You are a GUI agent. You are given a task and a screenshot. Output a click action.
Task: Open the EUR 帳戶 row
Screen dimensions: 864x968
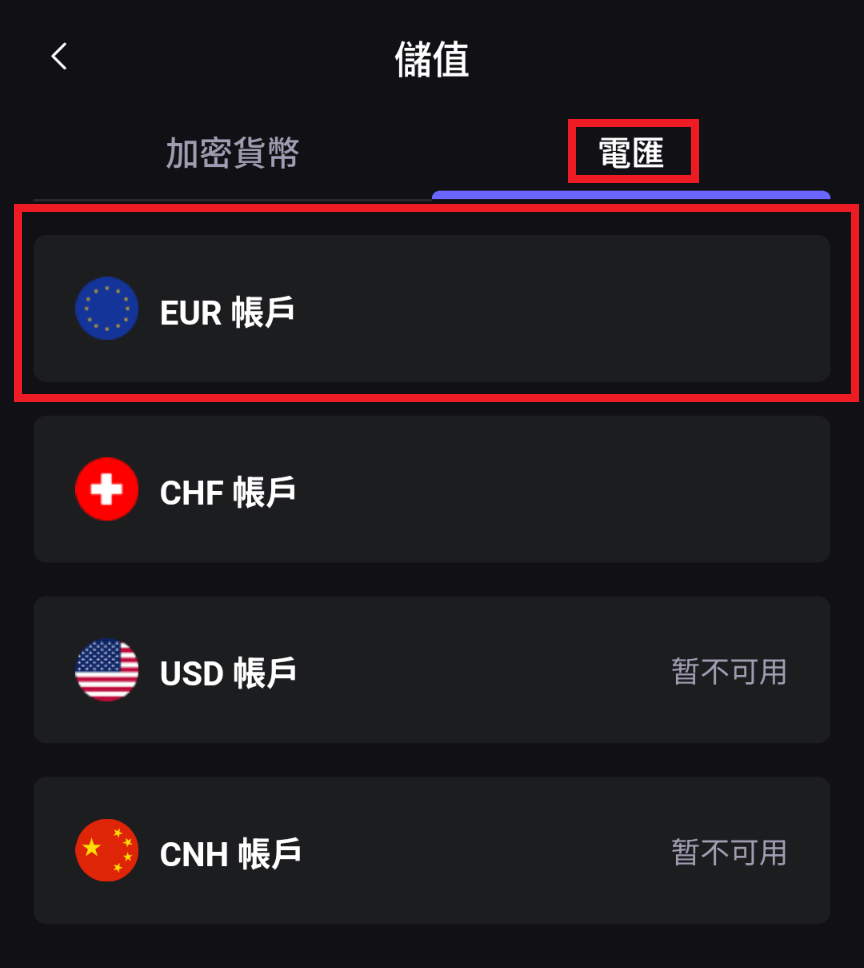(431, 309)
